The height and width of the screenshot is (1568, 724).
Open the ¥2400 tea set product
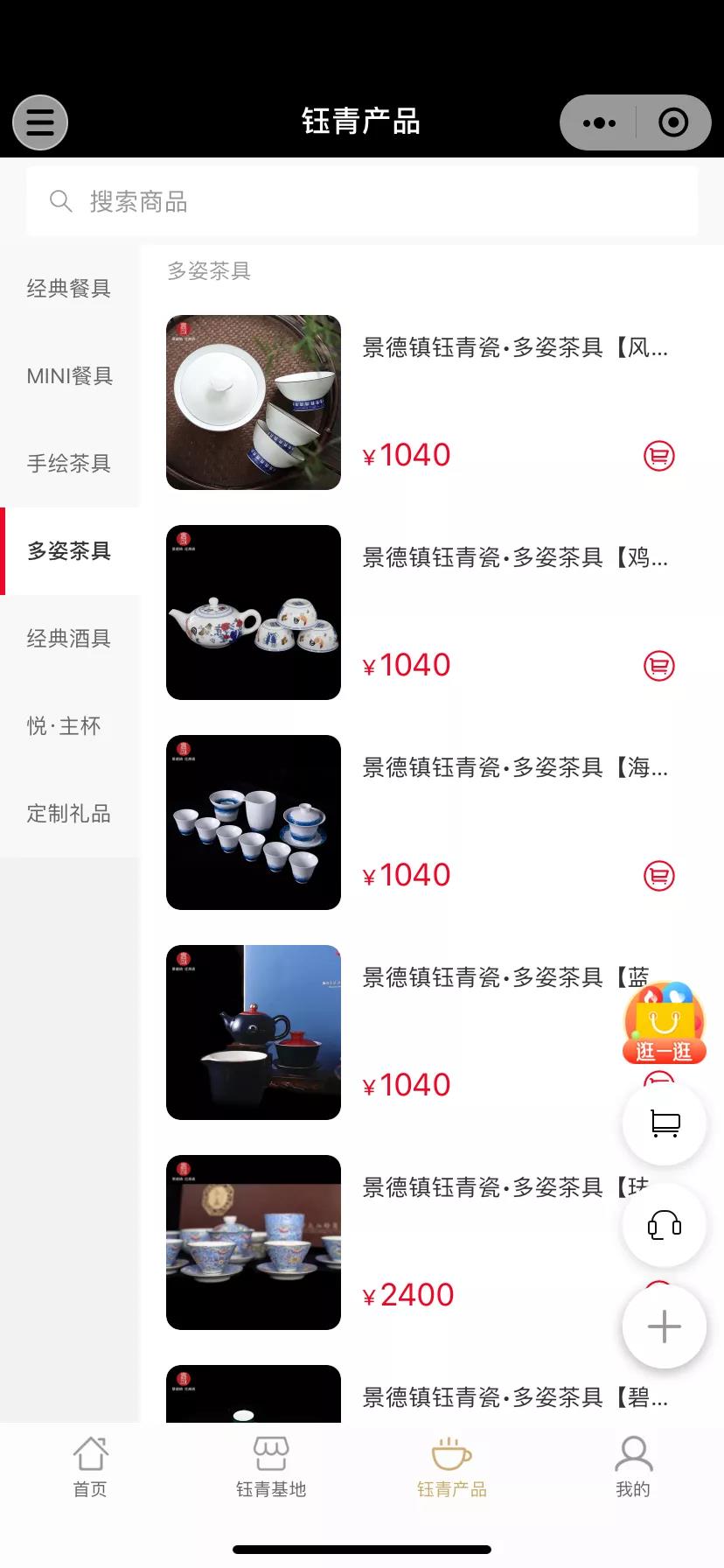(254, 1242)
